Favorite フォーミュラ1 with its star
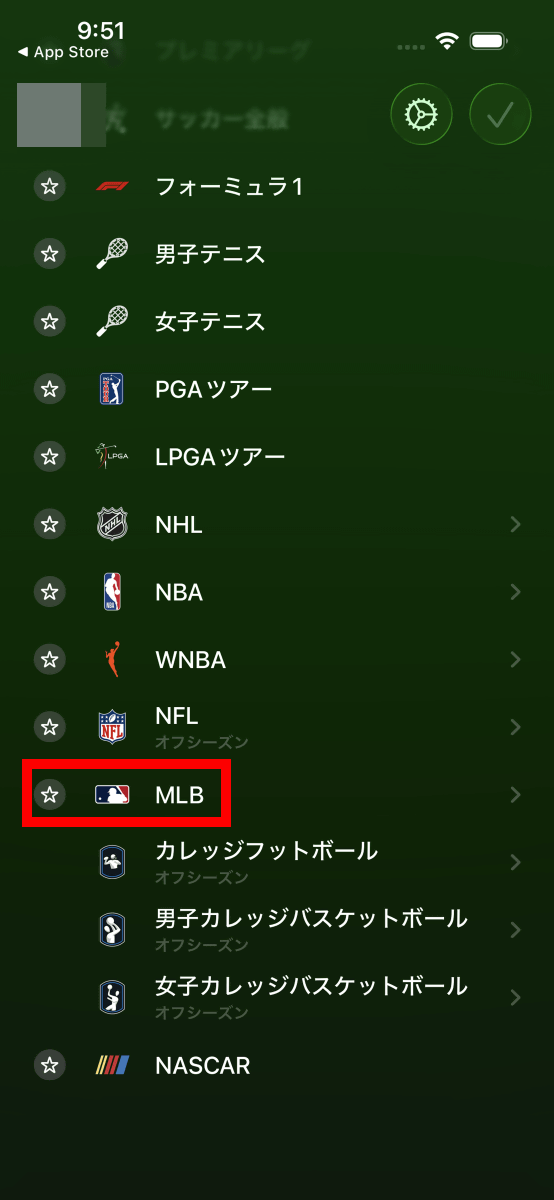Image resolution: width=554 pixels, height=1200 pixels. 49,186
